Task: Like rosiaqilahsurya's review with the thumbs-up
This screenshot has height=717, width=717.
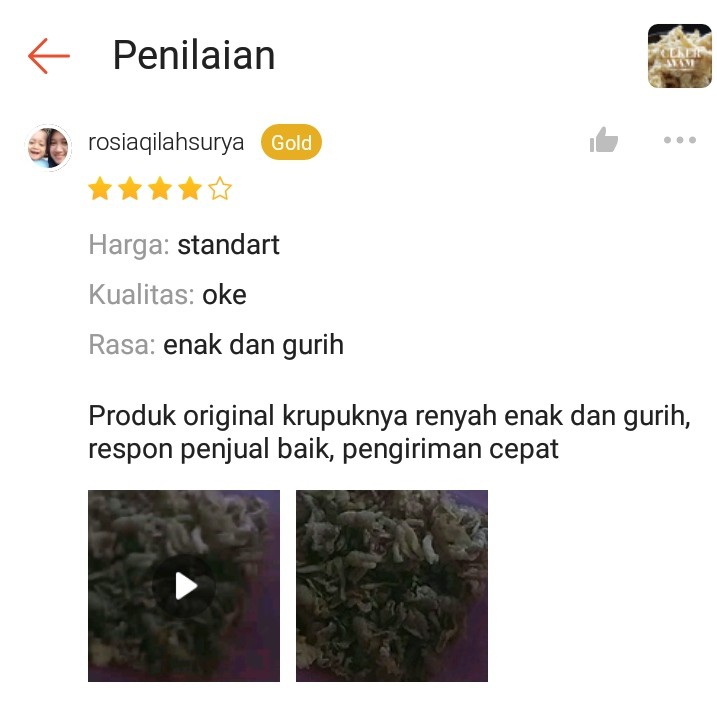Action: coord(604,141)
